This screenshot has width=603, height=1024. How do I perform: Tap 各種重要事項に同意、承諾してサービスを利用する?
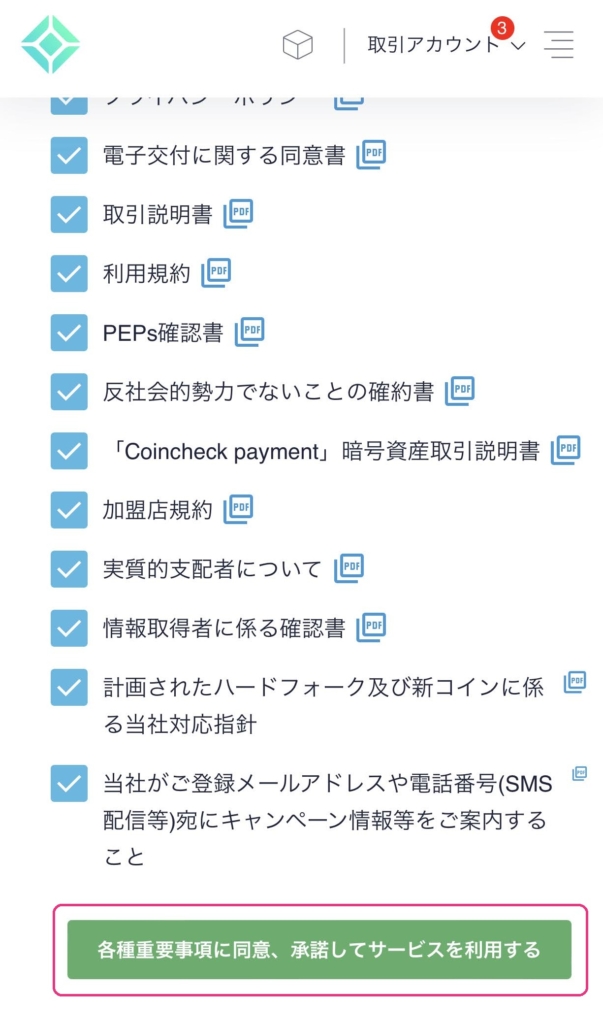tap(319, 949)
